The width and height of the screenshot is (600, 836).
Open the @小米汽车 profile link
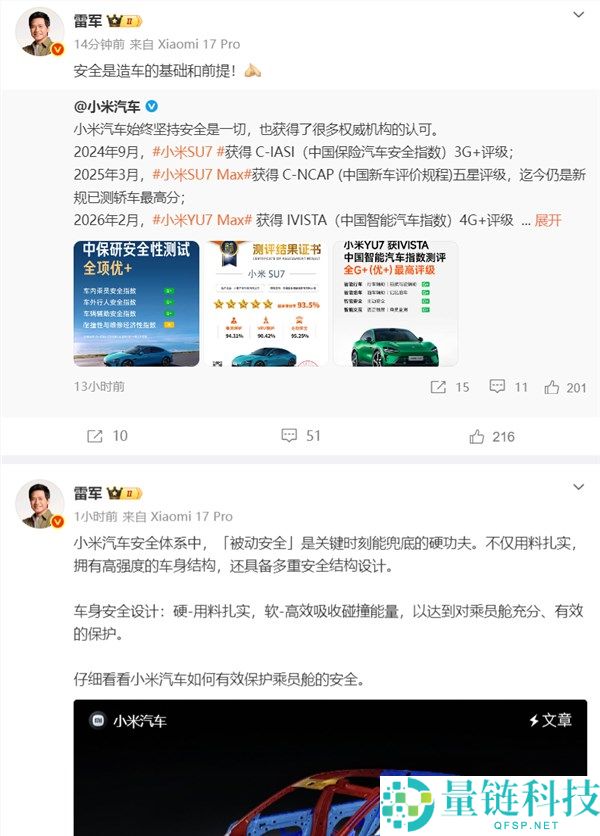click(x=108, y=106)
